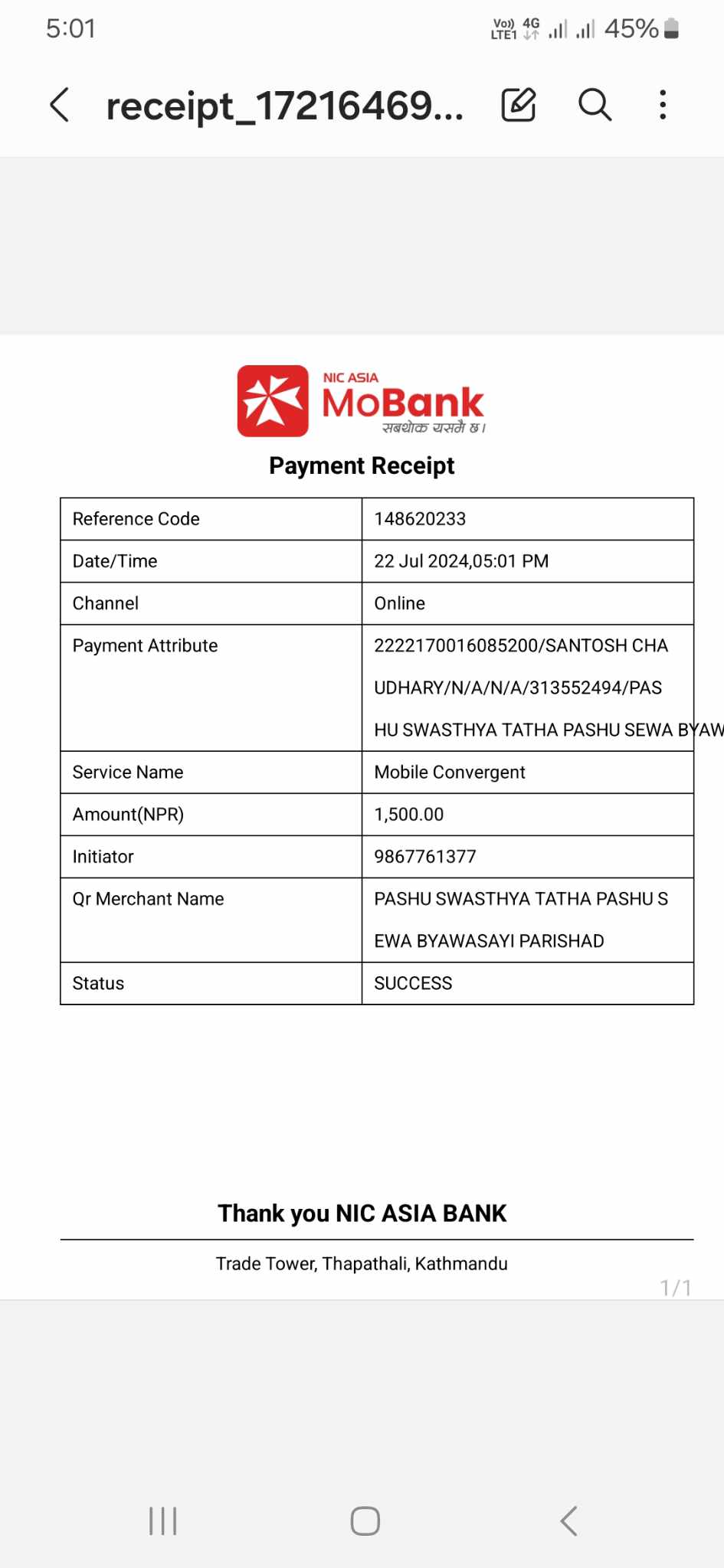Image resolution: width=724 pixels, height=1568 pixels.
Task: Open the edit/annotate pencil icon
Action: pyautogui.click(x=519, y=104)
